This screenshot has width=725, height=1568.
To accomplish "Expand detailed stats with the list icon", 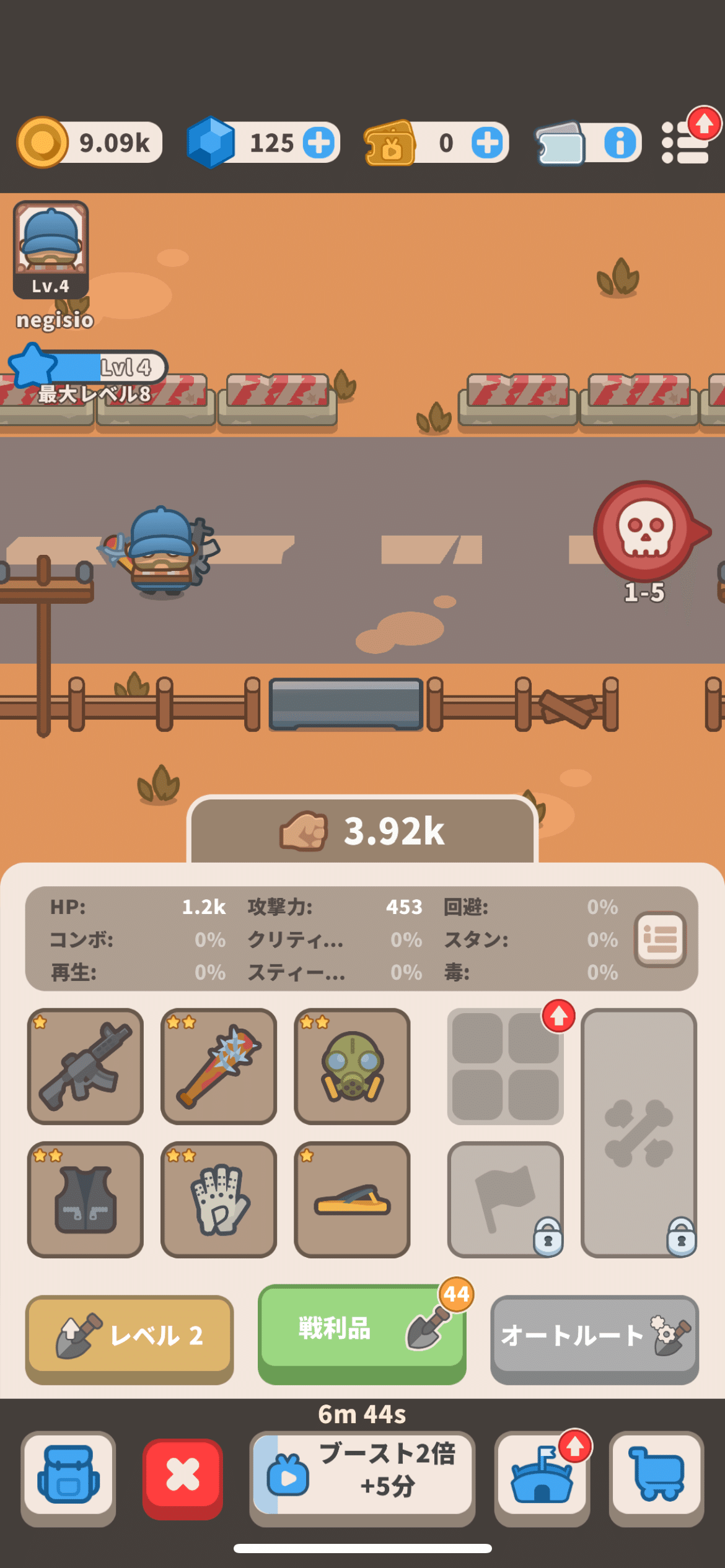I will tap(661, 939).
